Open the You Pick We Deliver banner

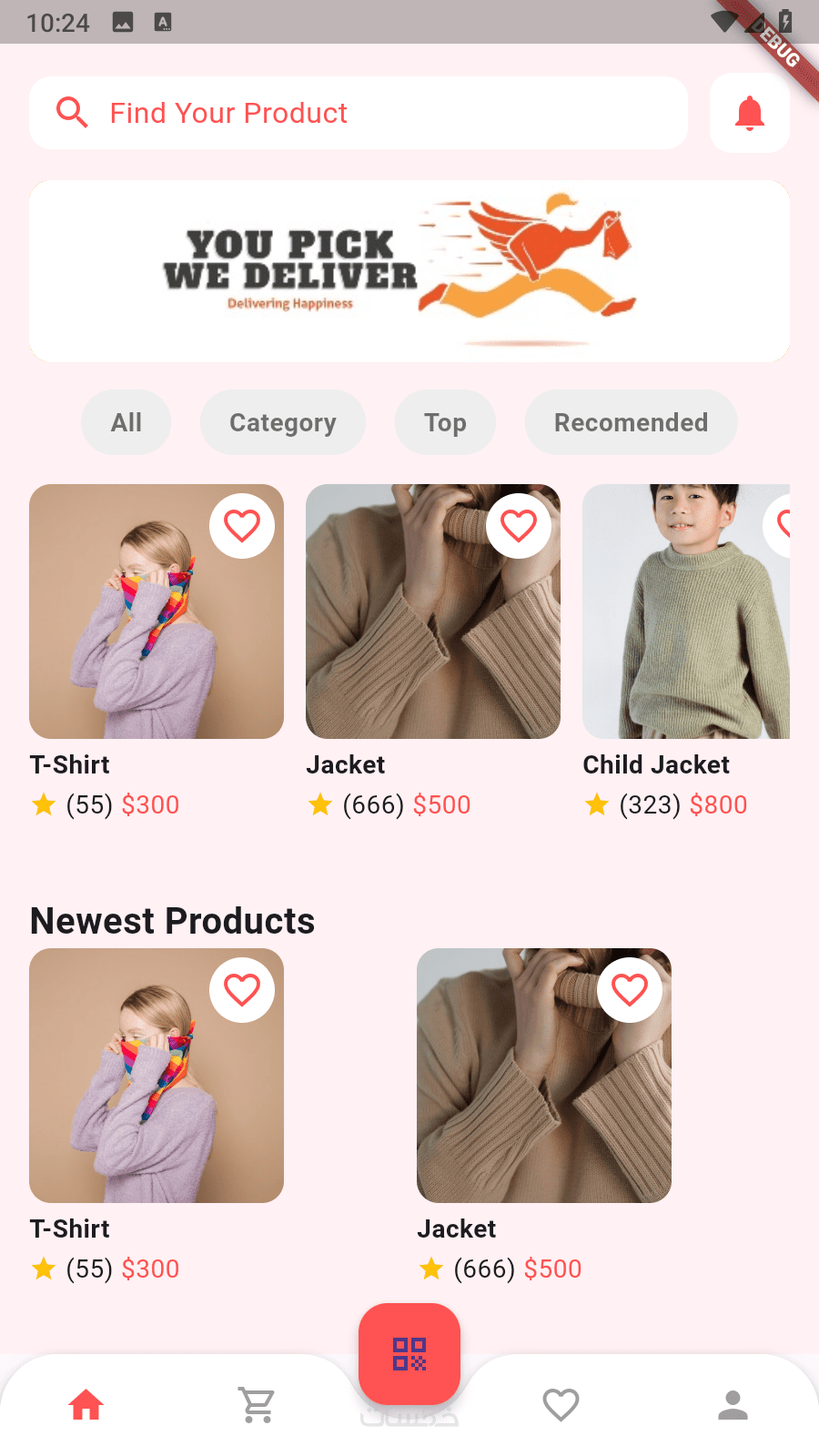click(x=409, y=271)
